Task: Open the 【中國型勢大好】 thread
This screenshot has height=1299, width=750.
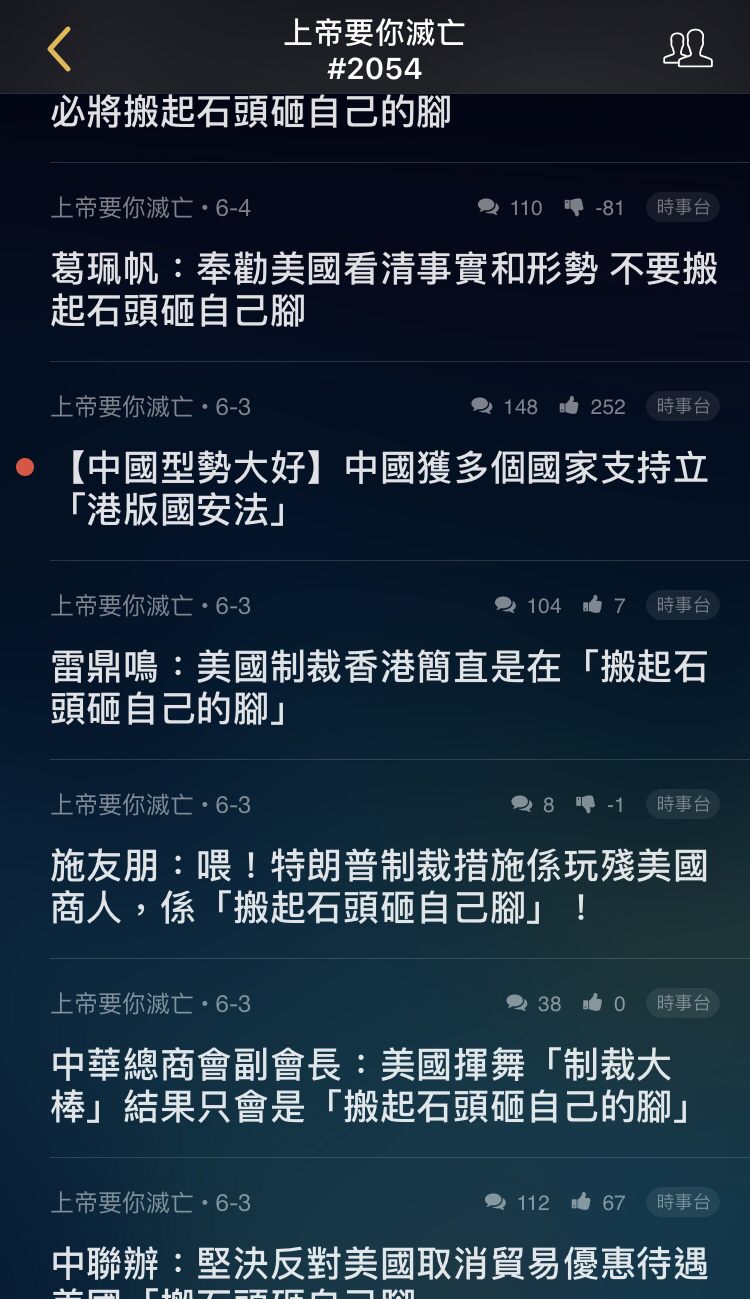Action: 384,488
